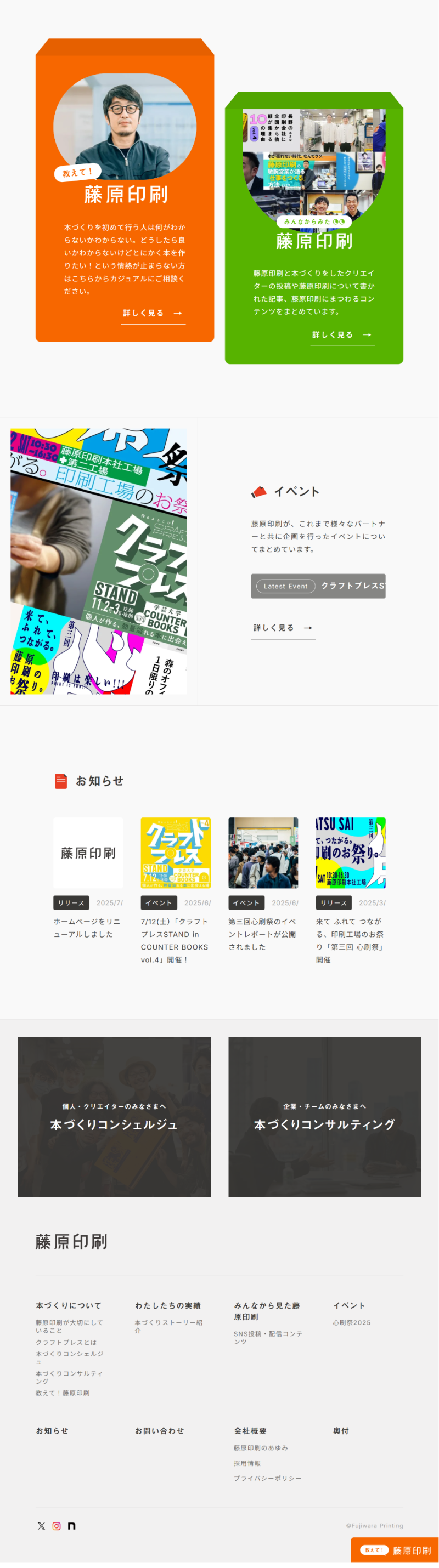Open news 7/12 クラフトプレスSTAND 開催
Image resolution: width=439 pixels, height=1568 pixels.
point(176,940)
